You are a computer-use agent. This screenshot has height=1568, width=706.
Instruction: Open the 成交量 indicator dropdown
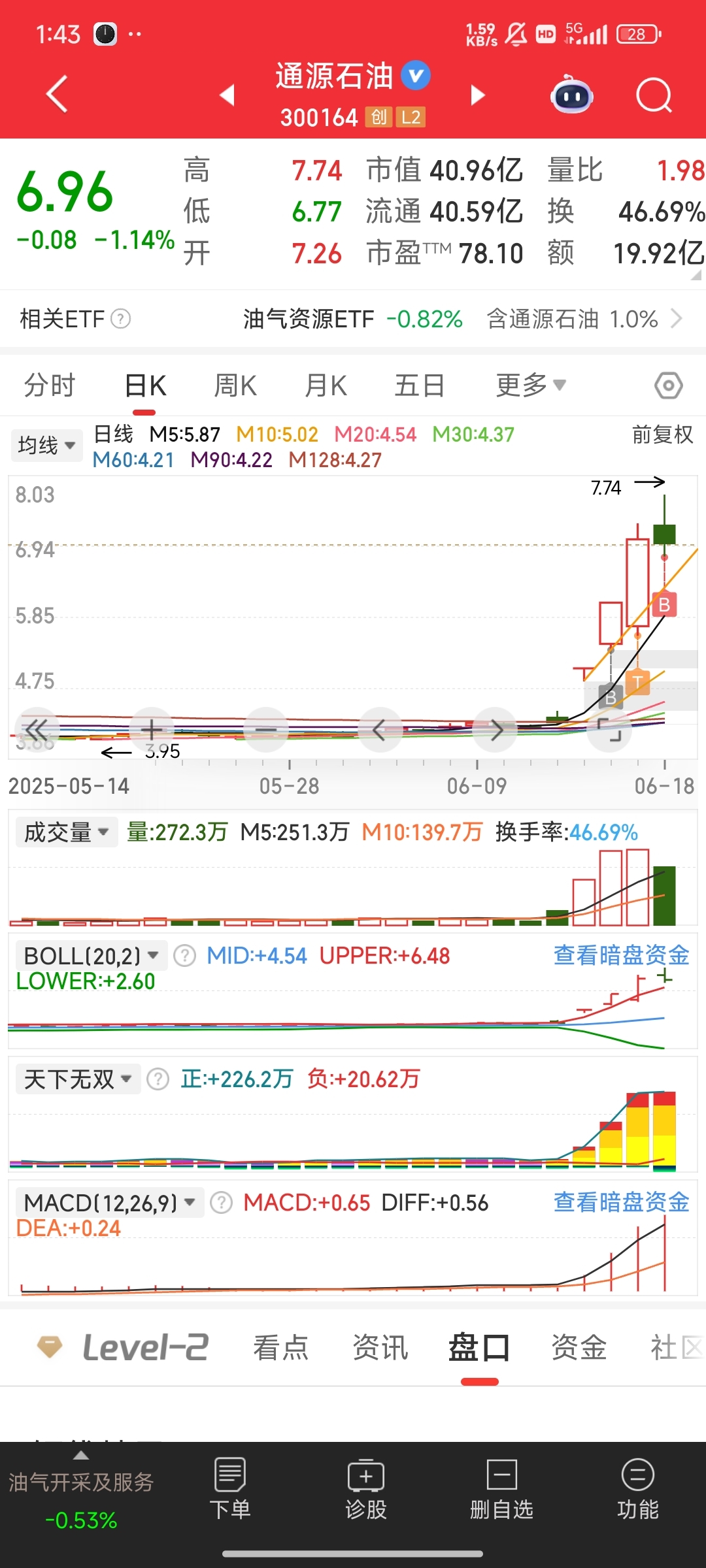point(65,832)
